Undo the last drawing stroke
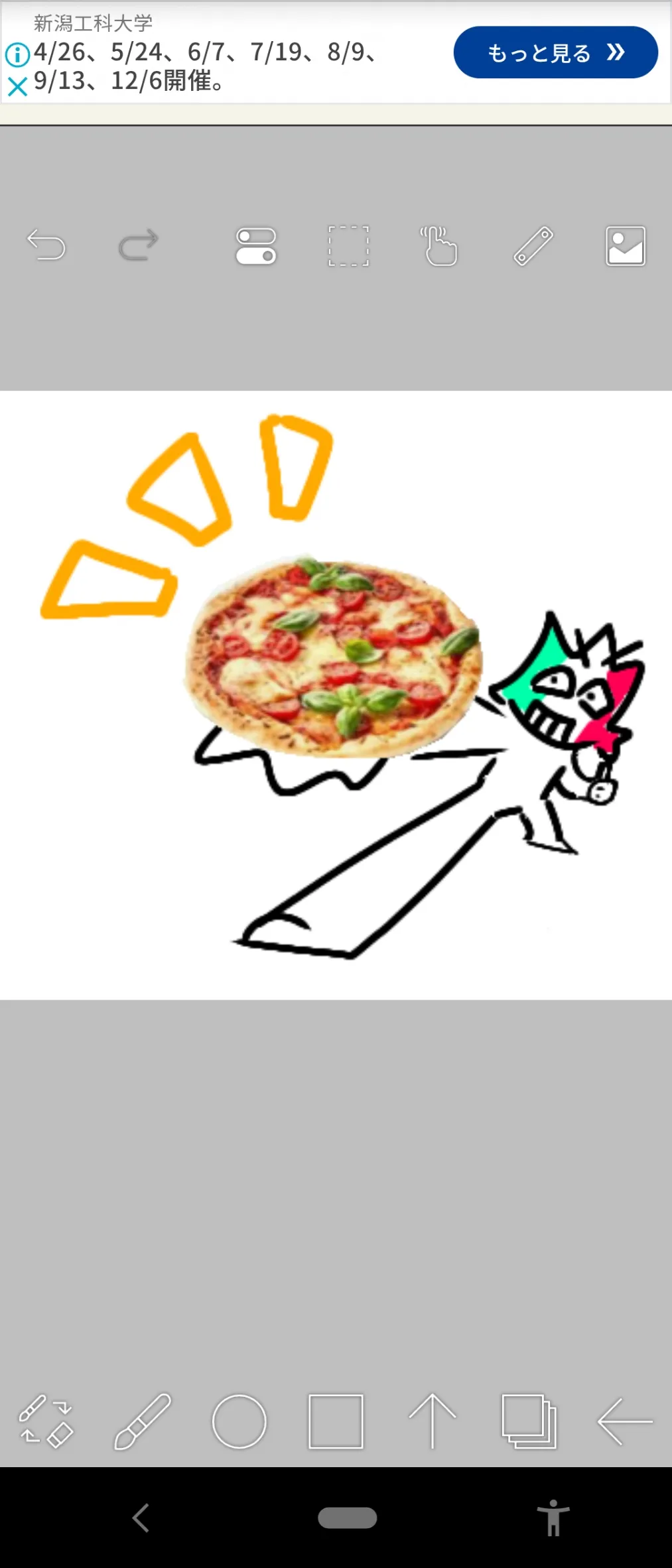Screen dimensions: 672x1568 click(46, 245)
